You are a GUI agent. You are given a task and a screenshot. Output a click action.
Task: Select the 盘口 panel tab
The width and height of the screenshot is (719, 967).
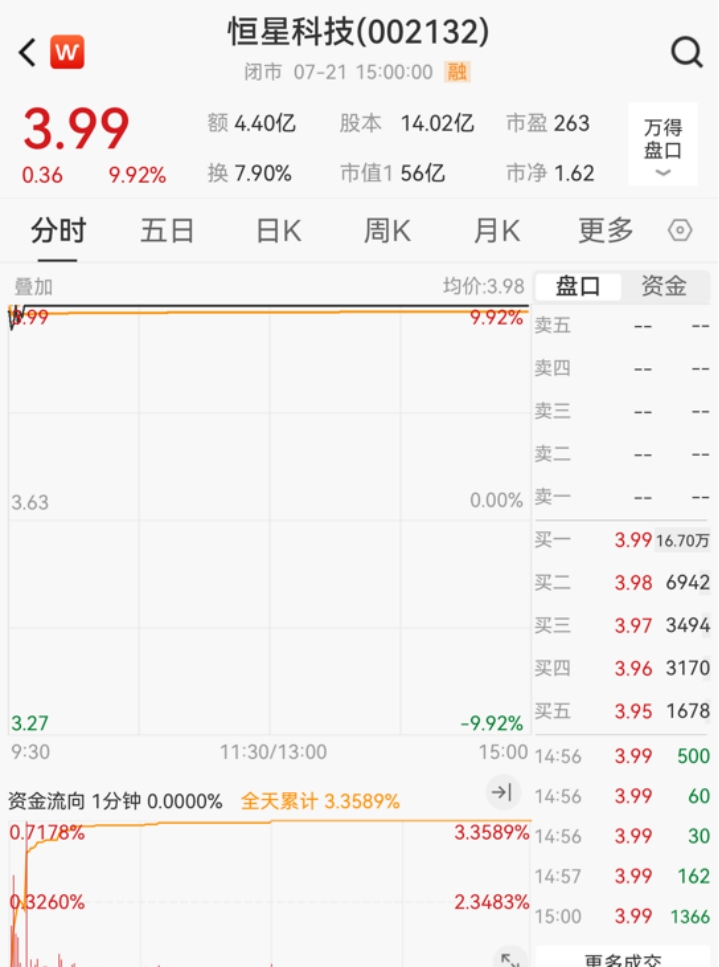[578, 287]
